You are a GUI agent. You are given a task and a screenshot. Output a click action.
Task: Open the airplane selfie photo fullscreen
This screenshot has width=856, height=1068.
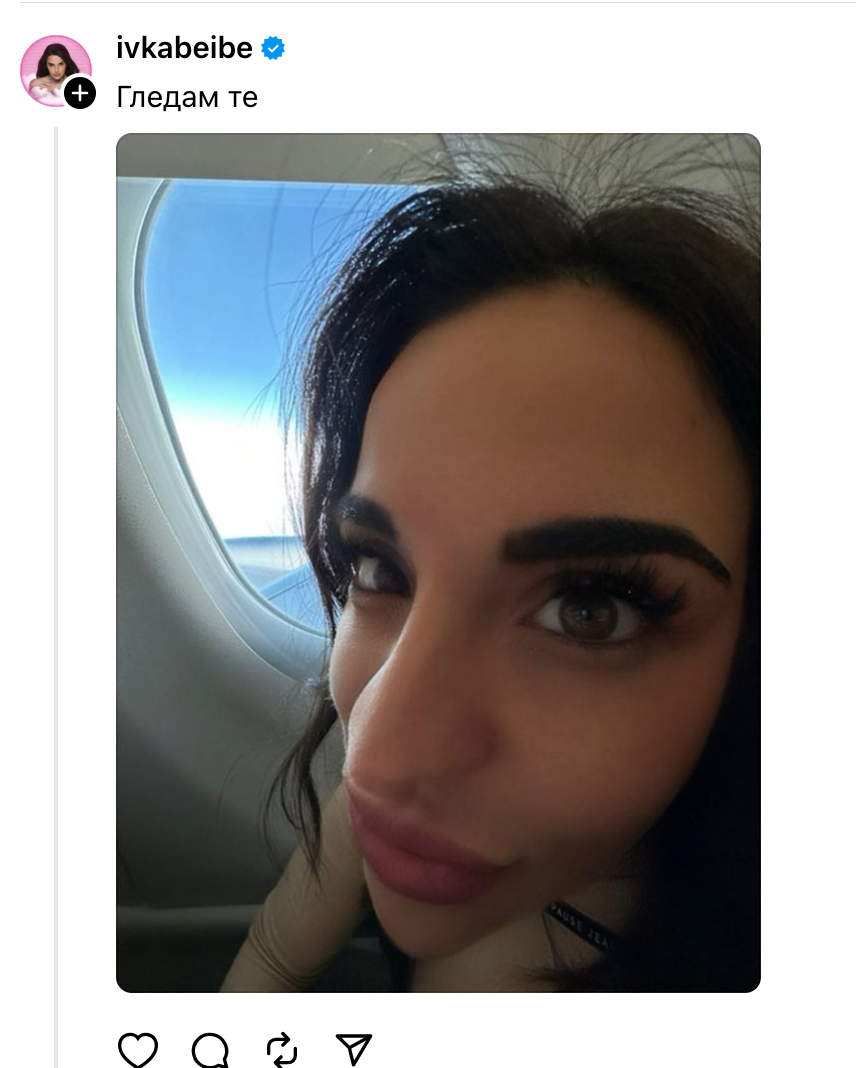pos(438,563)
